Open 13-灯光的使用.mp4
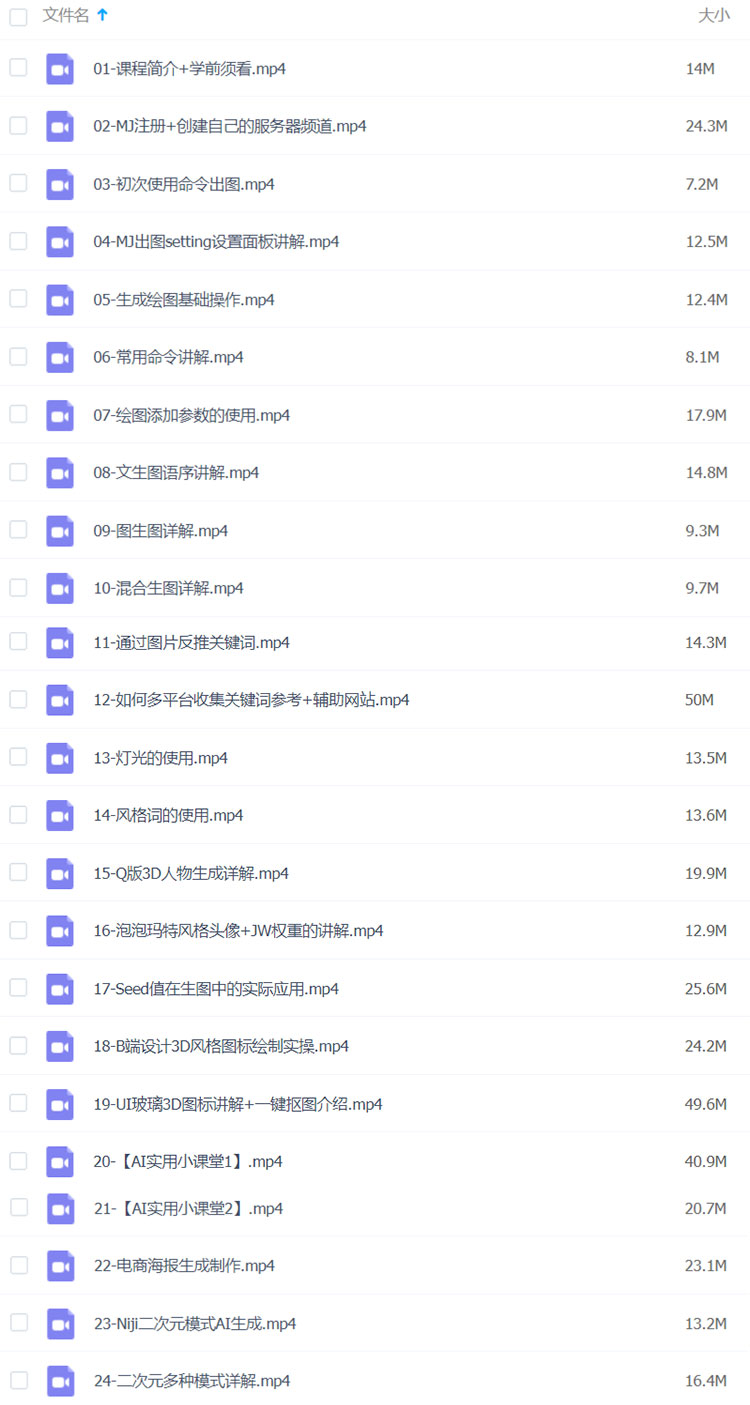This screenshot has width=750, height=1405. [160, 758]
